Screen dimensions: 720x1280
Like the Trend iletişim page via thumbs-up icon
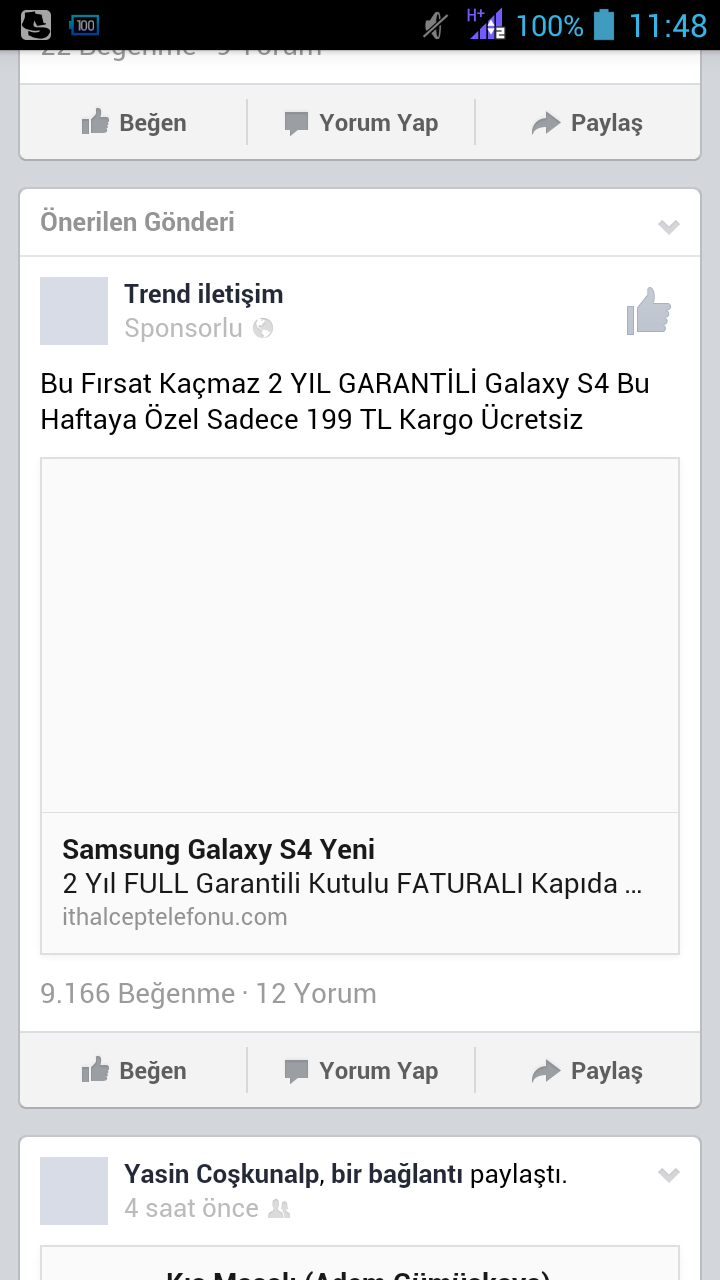(649, 311)
